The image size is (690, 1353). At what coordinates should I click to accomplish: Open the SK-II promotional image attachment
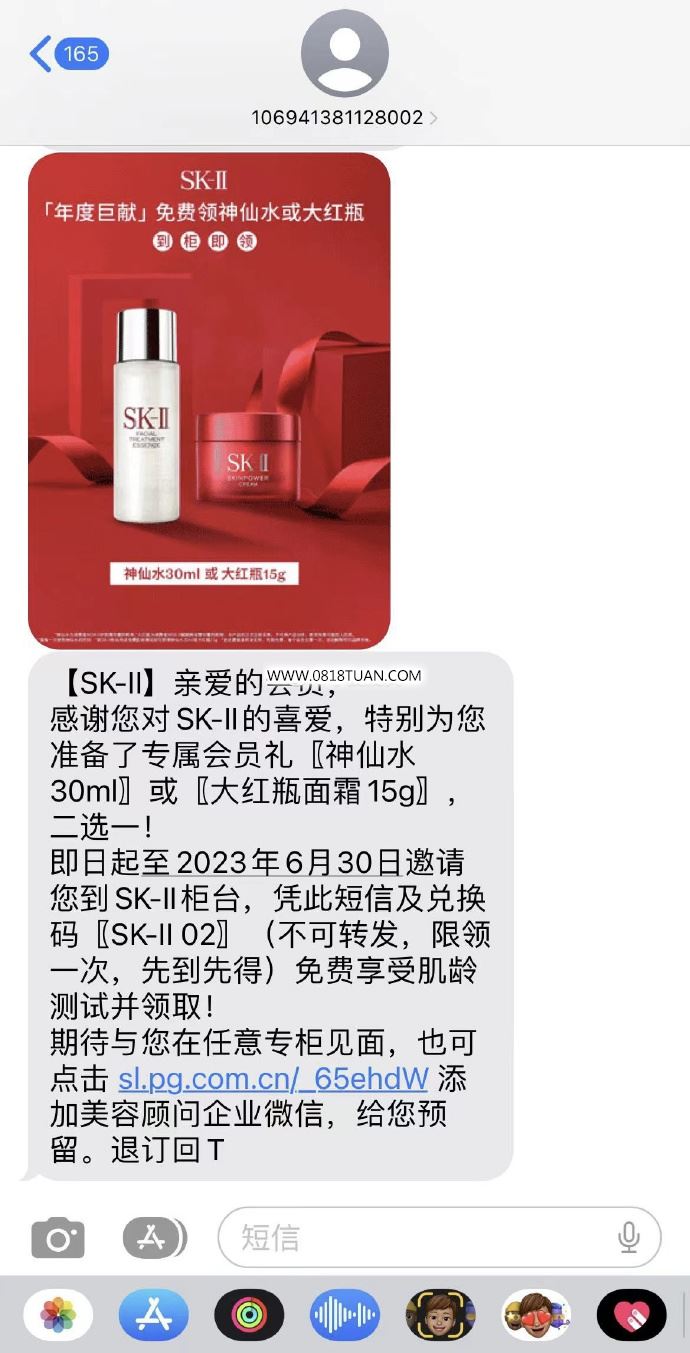(209, 400)
